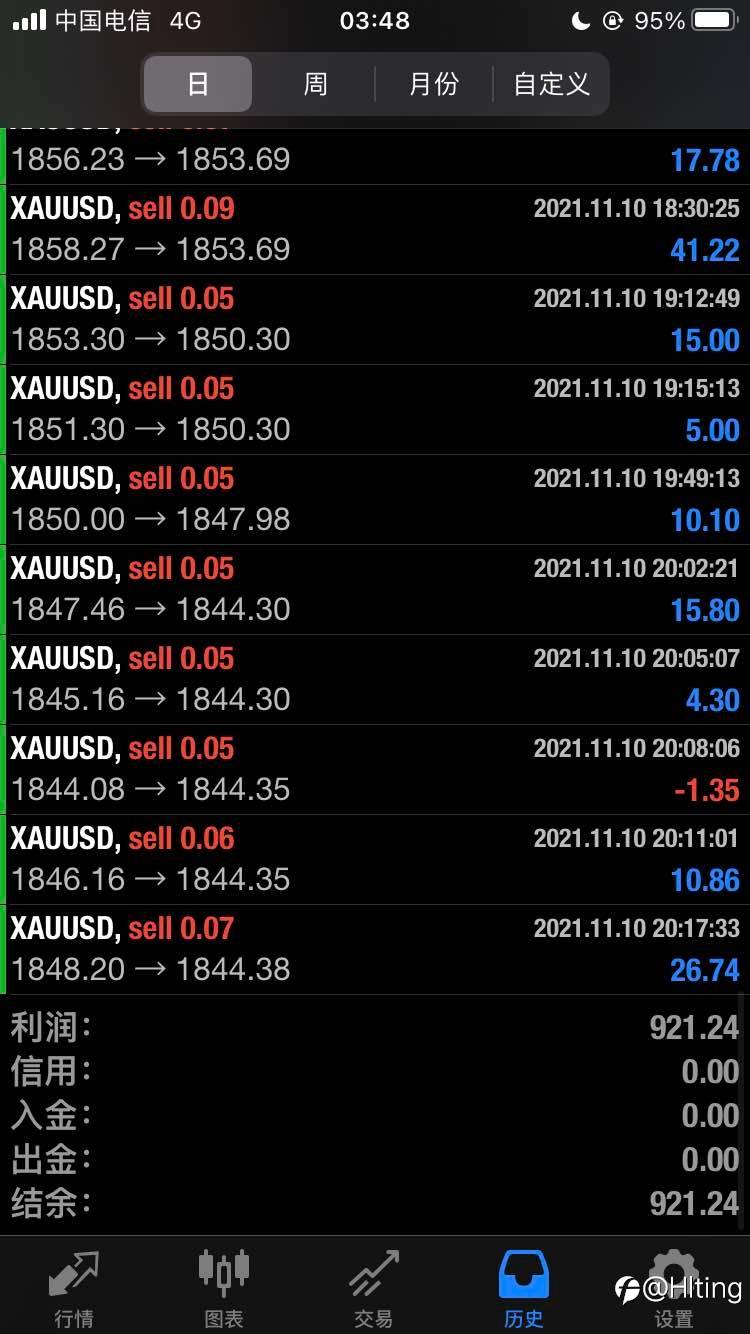This screenshot has width=750, height=1334.
Task: Open the losing trade of -1.35
Action: pyautogui.click(x=375, y=769)
